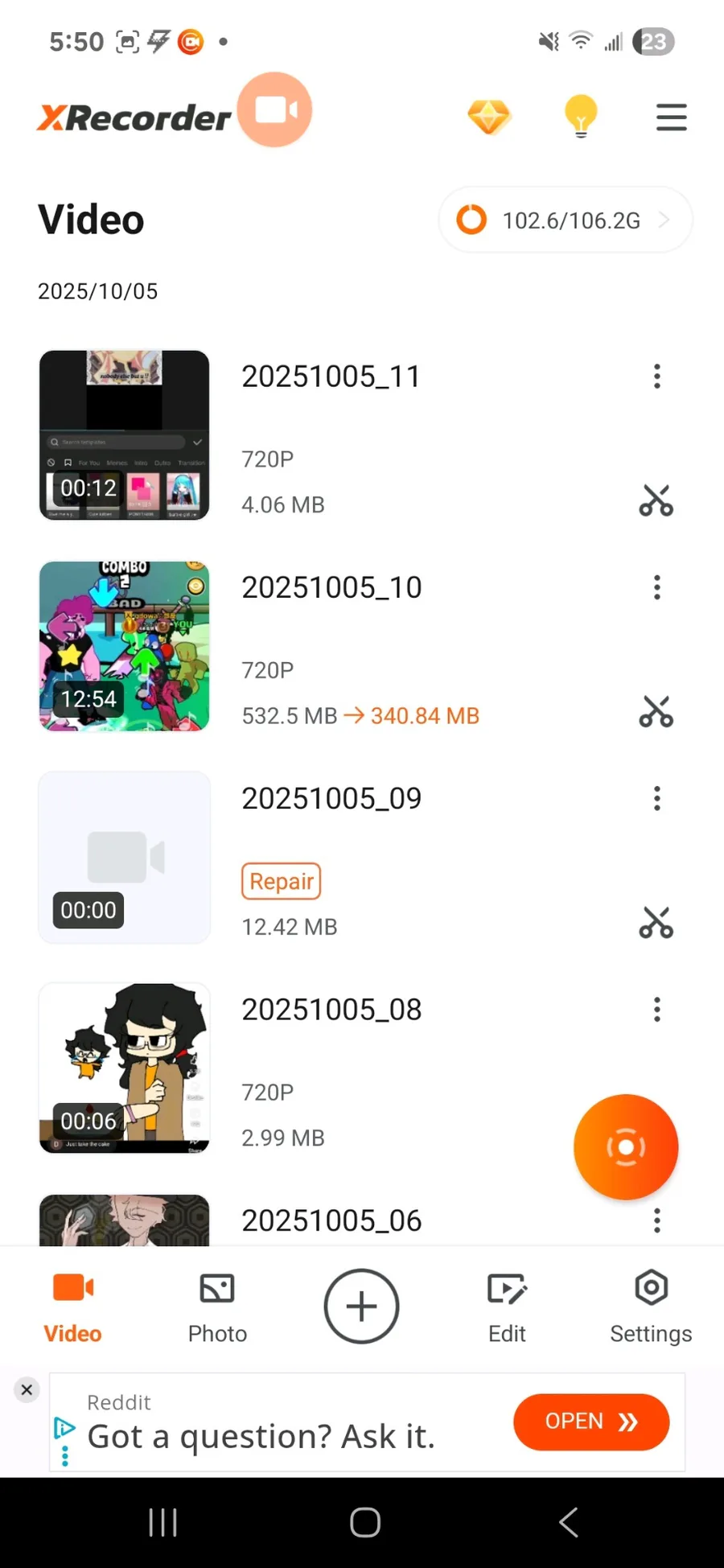Open the hamburger menu
724x1568 pixels.
(671, 117)
